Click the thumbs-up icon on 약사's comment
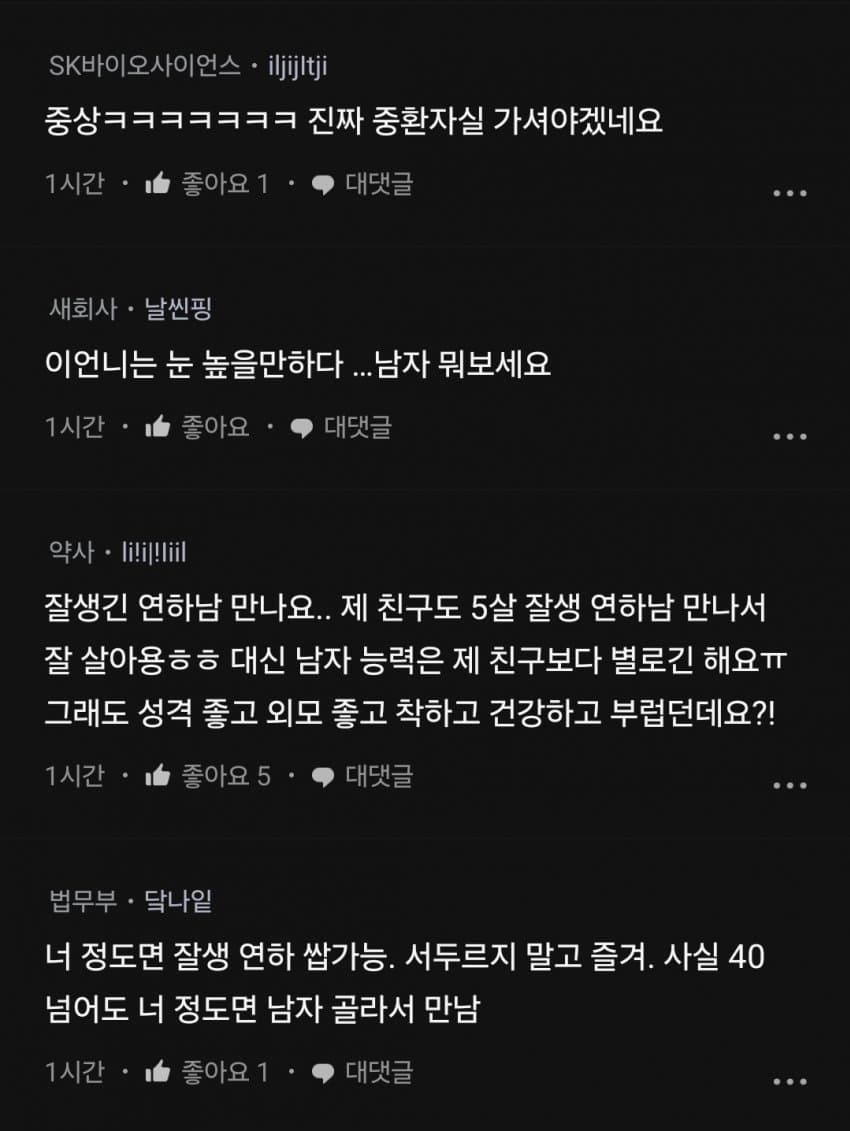850x1131 pixels. (x=157, y=774)
